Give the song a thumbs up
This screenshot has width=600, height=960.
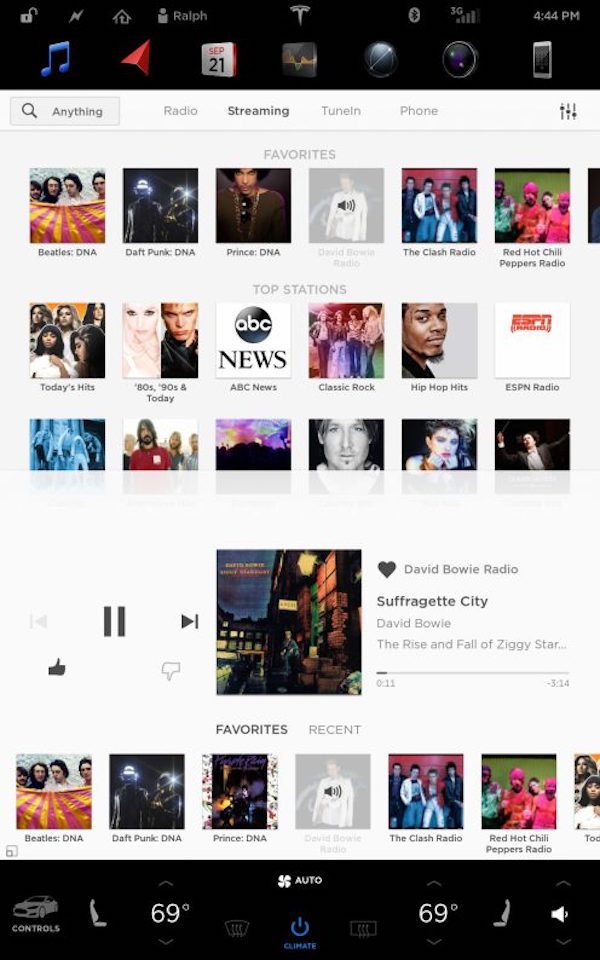(x=57, y=667)
